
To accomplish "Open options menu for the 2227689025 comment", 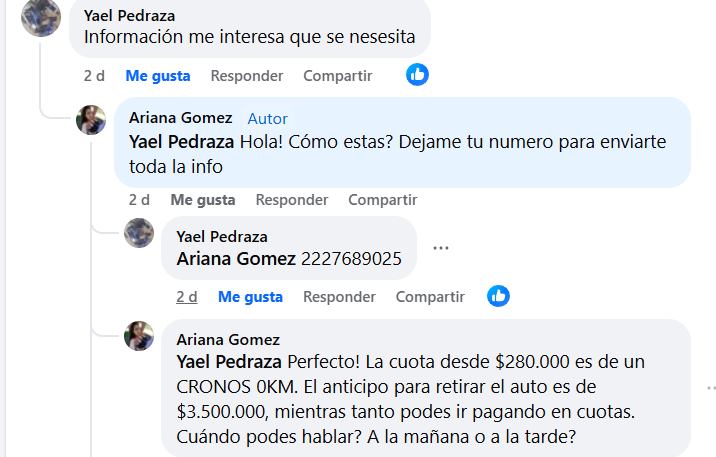I will point(441,247).
